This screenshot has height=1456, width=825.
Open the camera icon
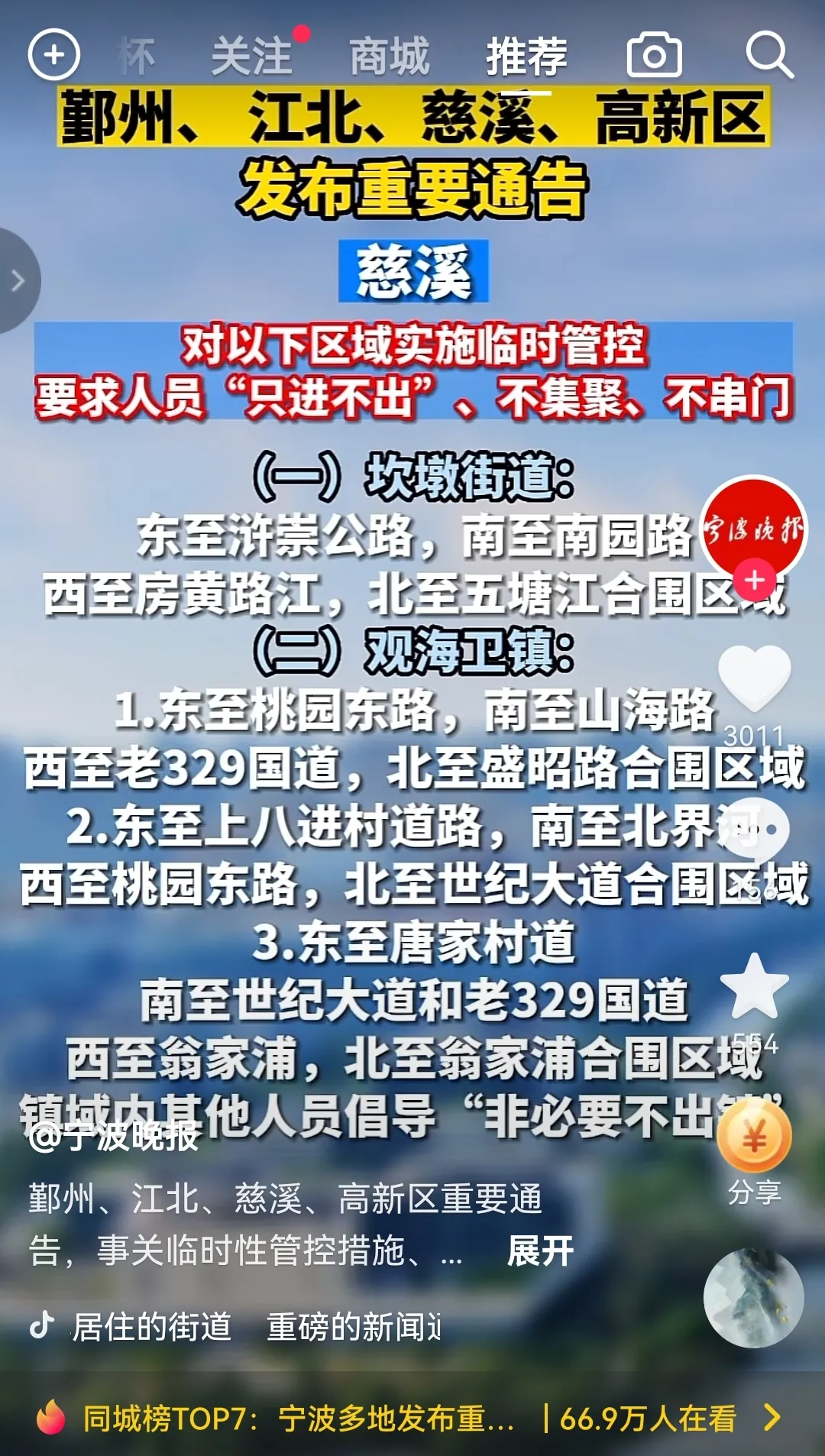tap(654, 56)
